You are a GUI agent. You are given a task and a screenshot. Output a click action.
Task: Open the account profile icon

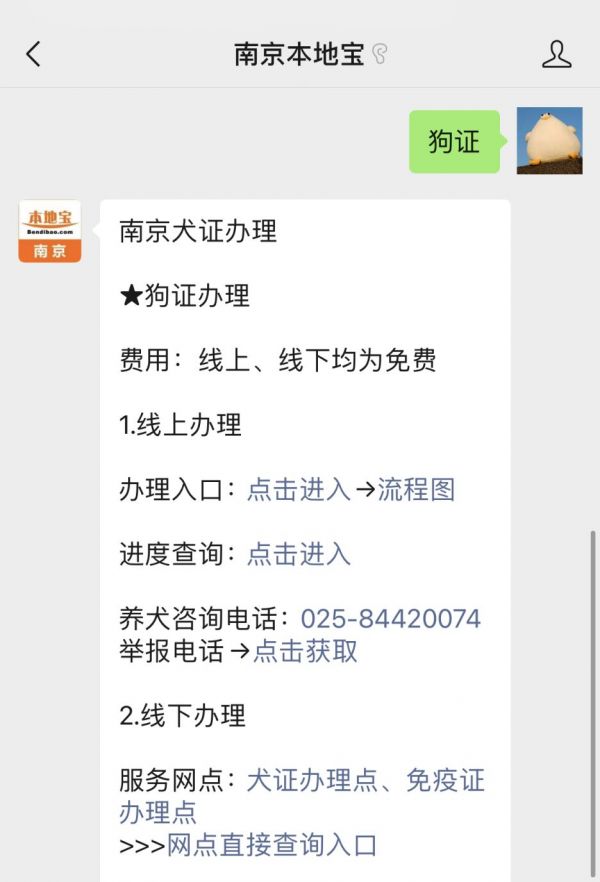[x=556, y=54]
